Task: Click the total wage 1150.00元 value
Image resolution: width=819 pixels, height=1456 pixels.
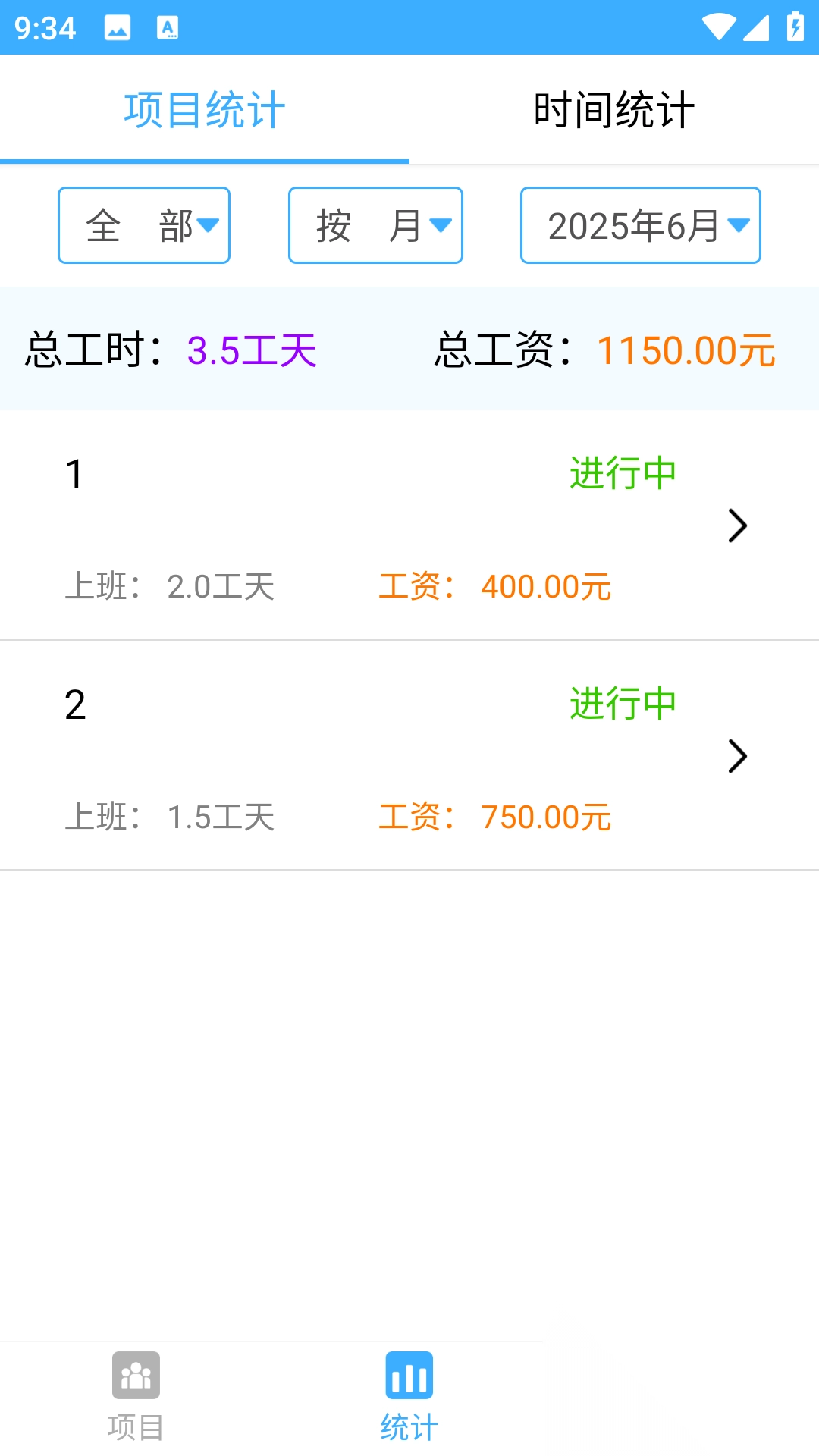Action: 685,350
